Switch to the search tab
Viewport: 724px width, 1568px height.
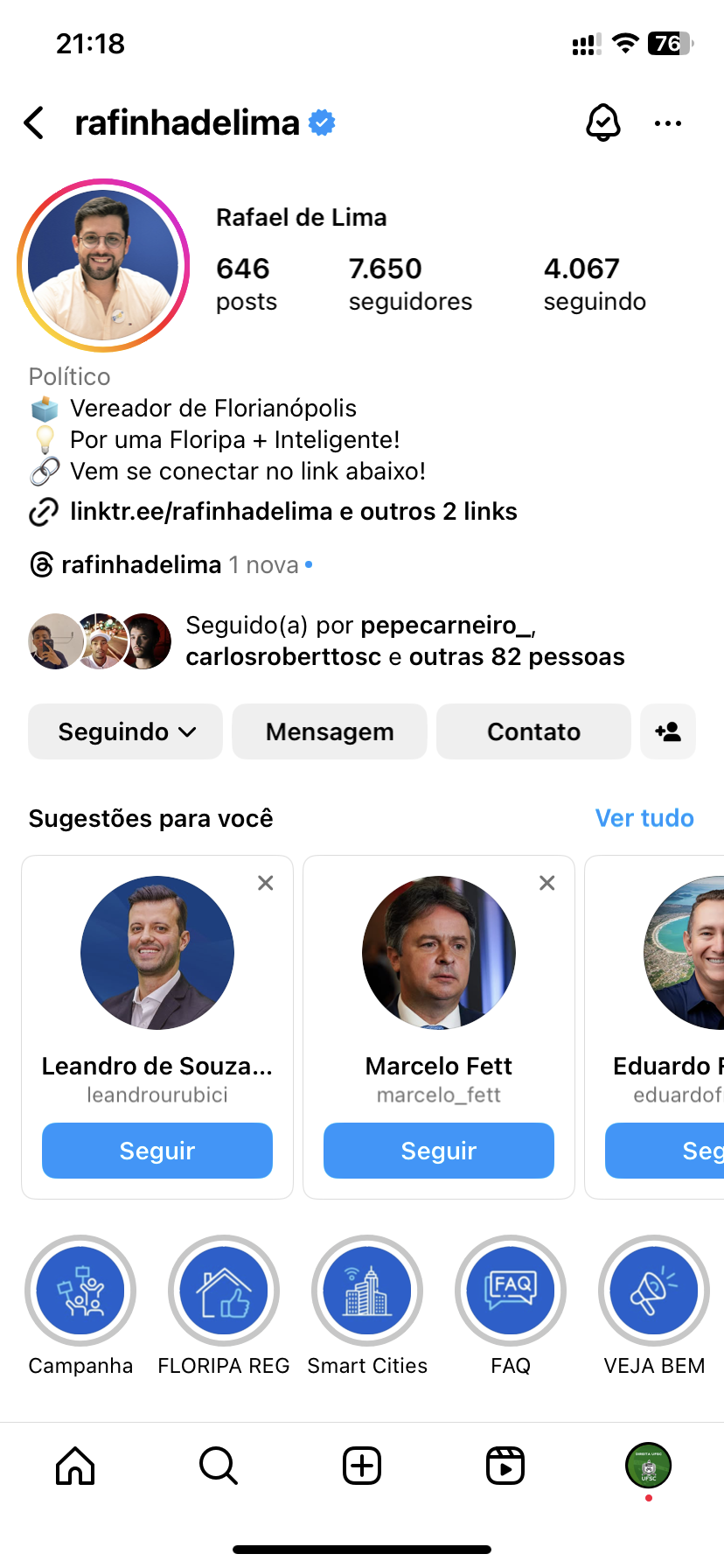pyautogui.click(x=218, y=1466)
